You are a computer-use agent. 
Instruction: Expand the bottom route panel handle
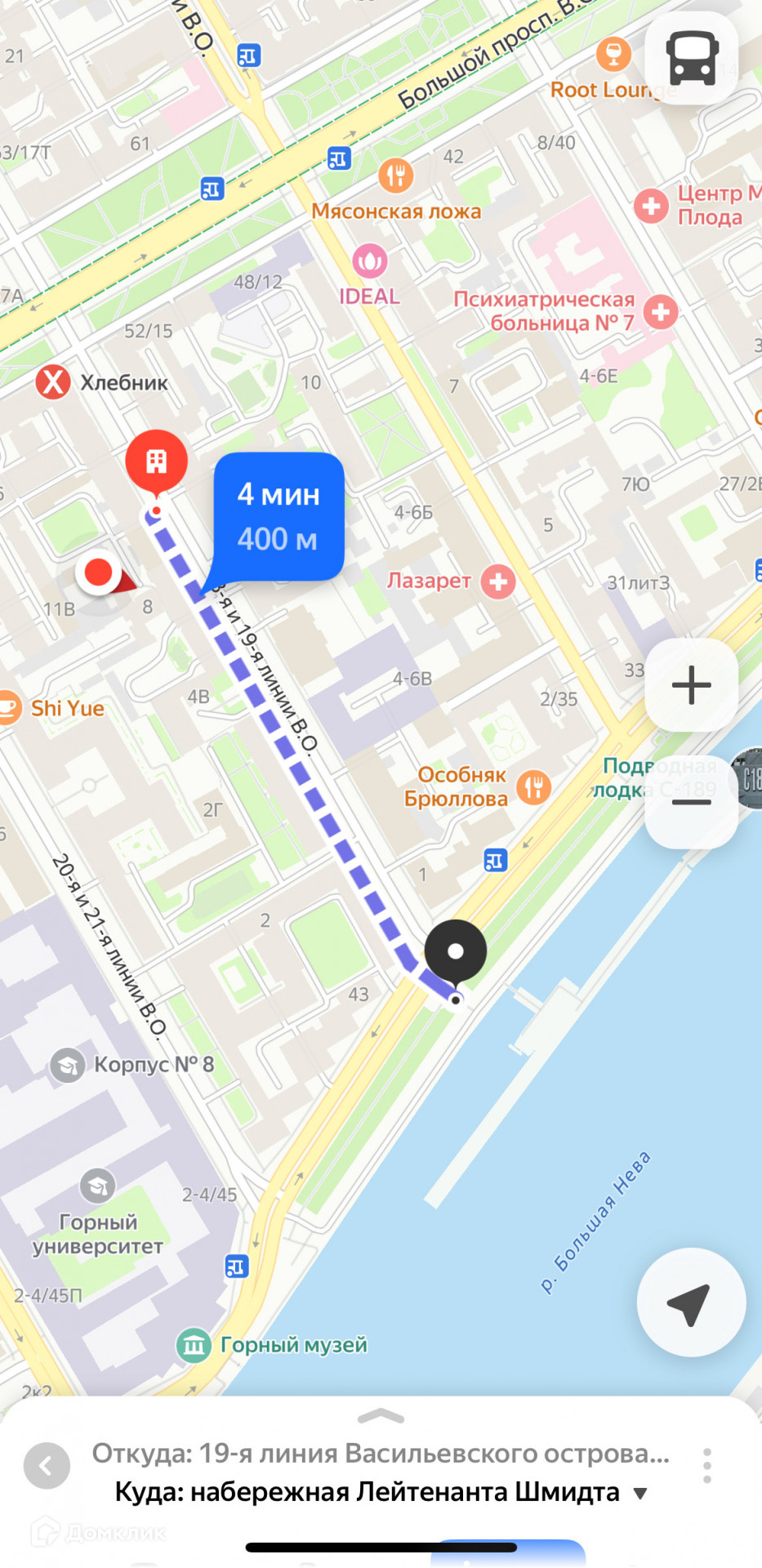(x=381, y=1416)
